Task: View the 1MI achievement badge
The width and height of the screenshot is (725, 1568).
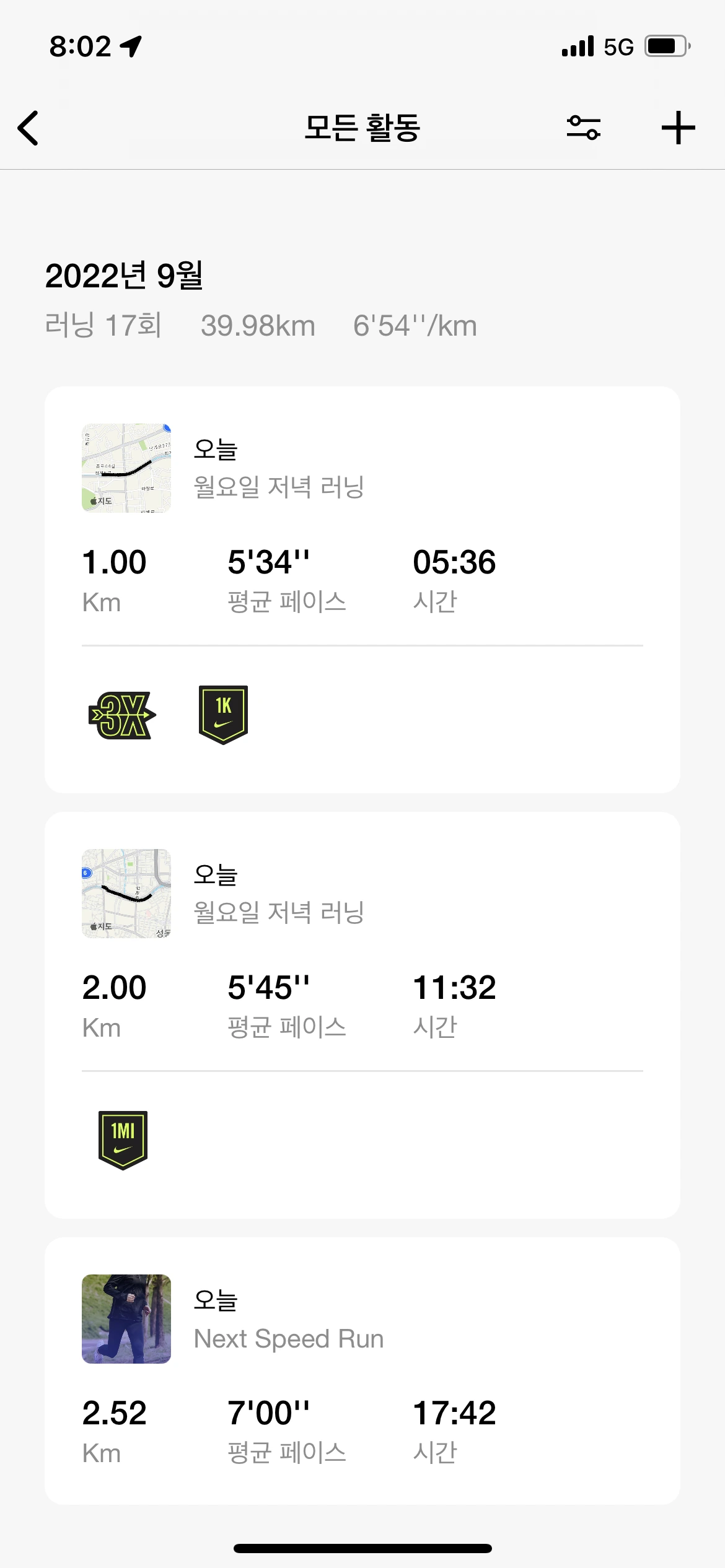Action: 123,1140
